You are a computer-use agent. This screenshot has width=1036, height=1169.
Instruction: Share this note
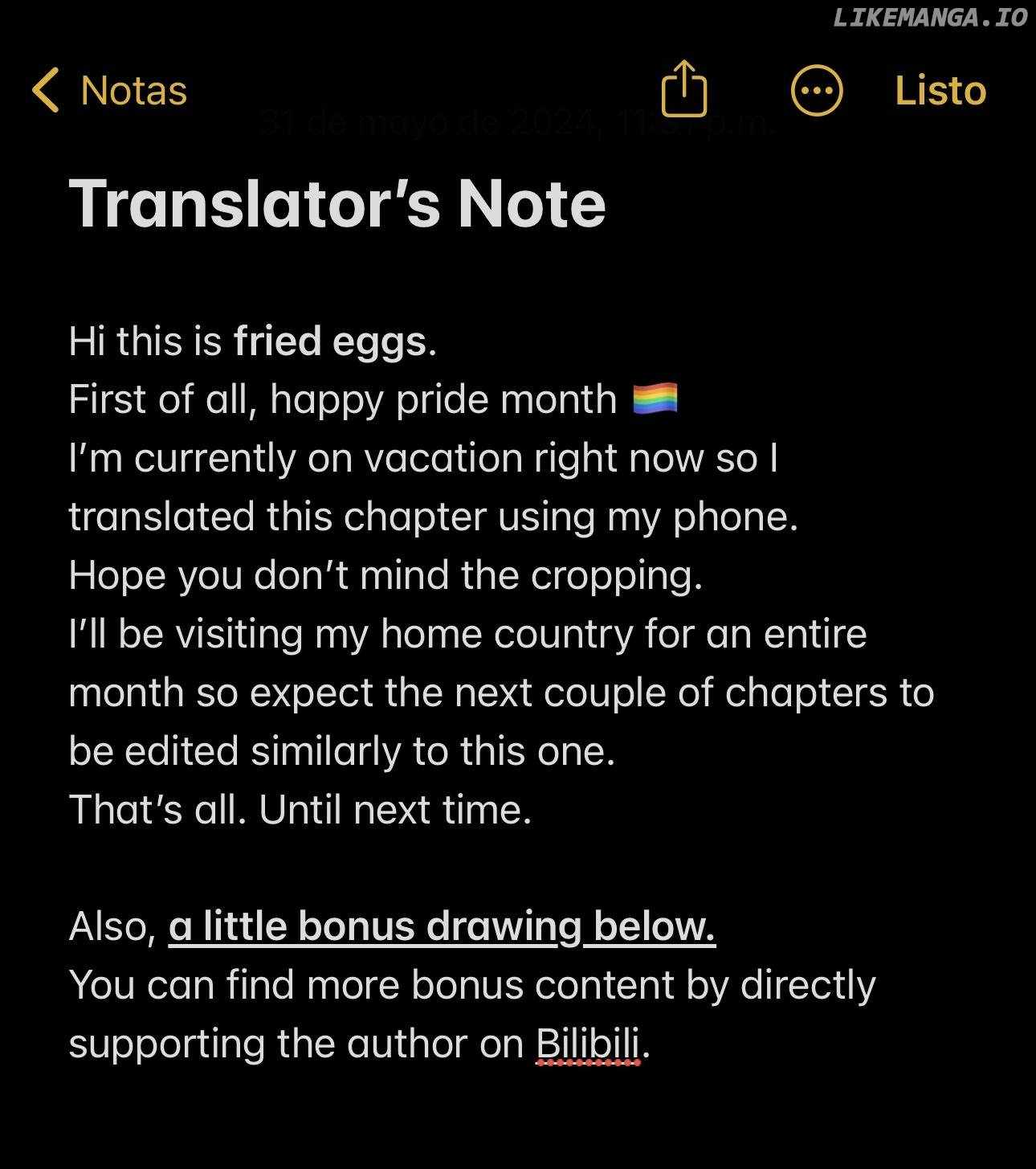tap(684, 89)
